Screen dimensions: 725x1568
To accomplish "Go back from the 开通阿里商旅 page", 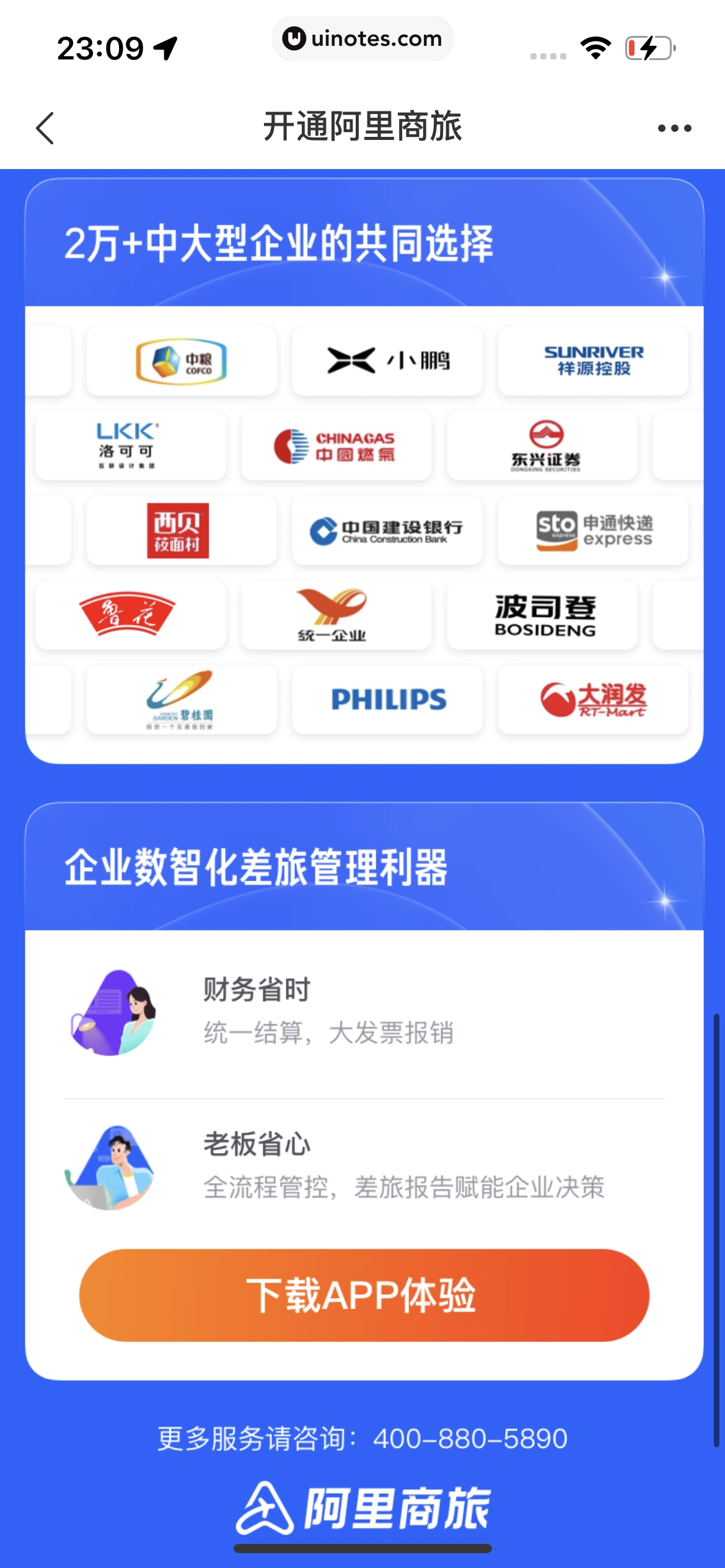I will coord(45,128).
